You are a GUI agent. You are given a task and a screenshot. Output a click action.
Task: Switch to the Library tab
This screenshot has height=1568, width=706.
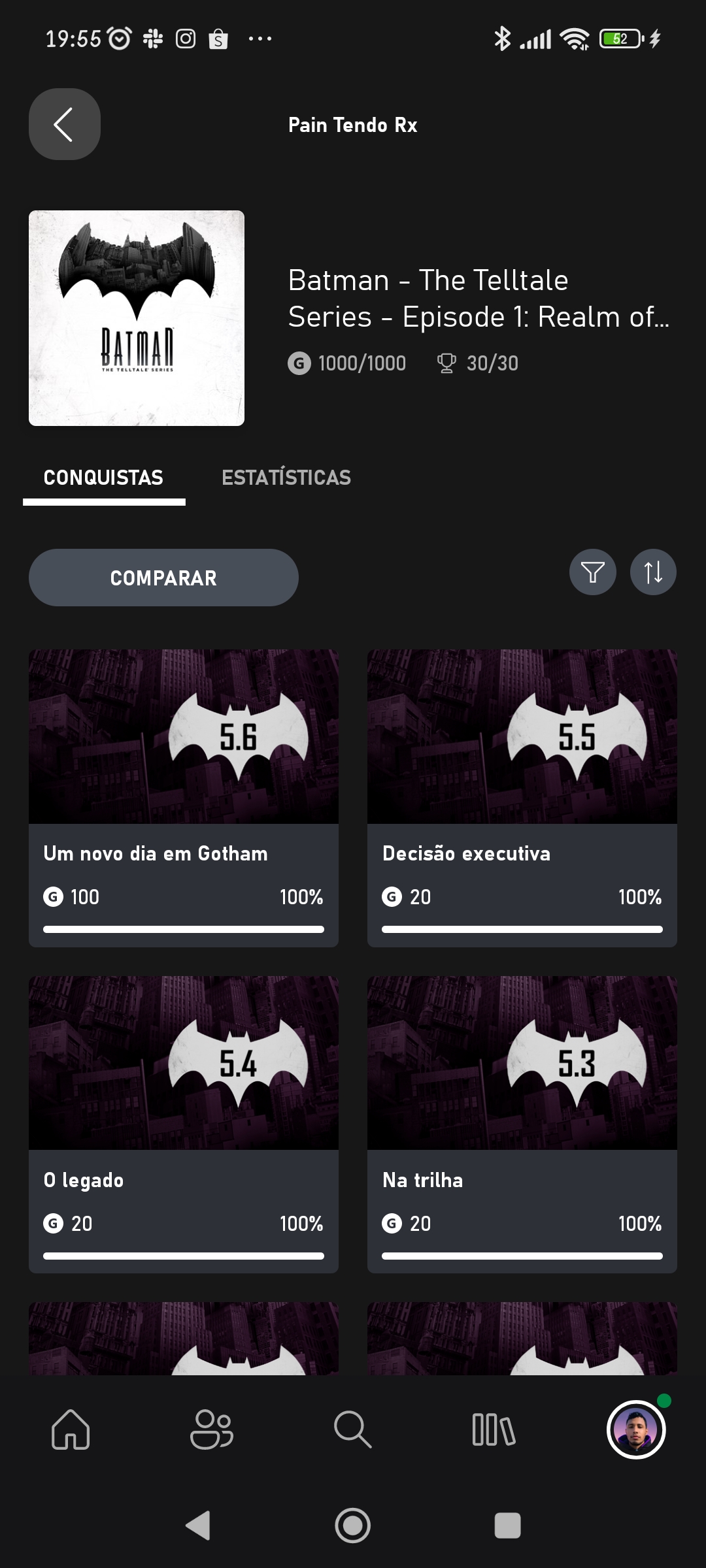pyautogui.click(x=494, y=1429)
